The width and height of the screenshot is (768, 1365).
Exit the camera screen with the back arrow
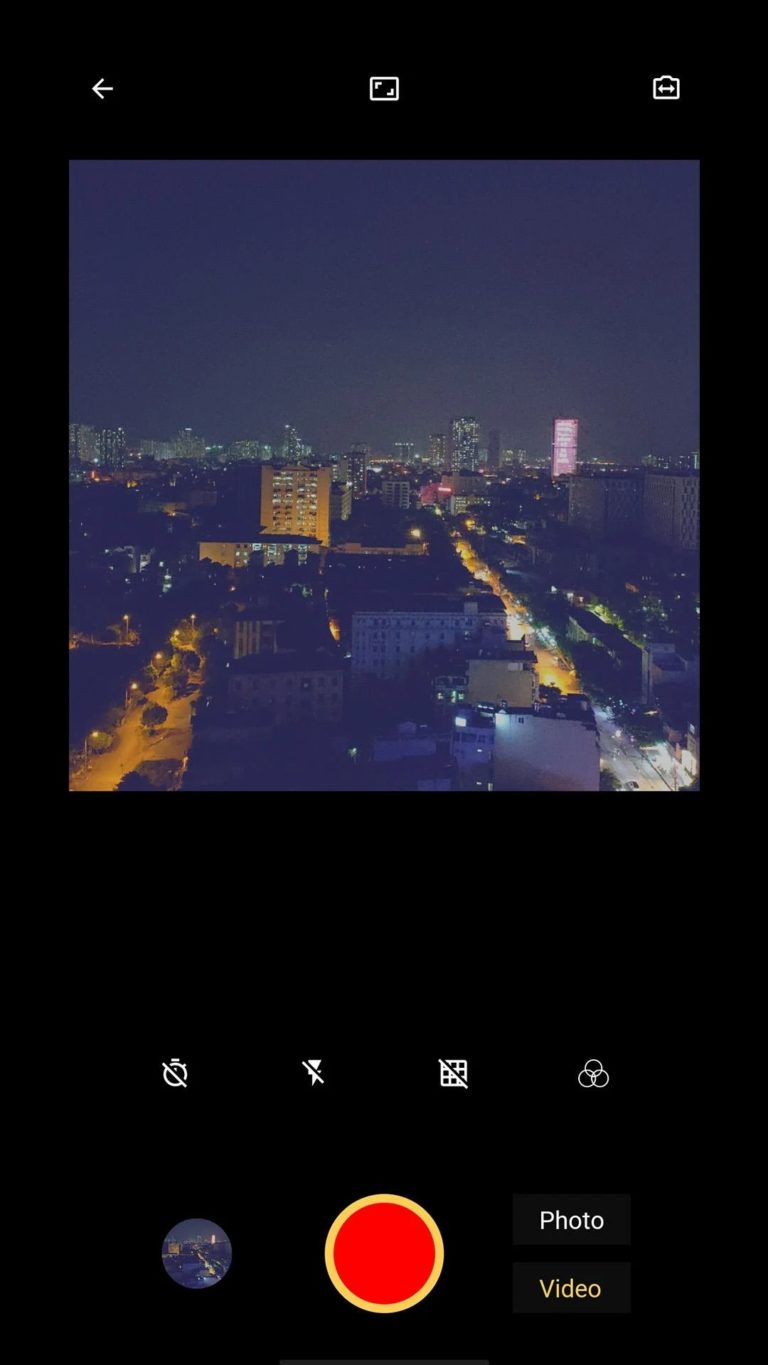101,88
